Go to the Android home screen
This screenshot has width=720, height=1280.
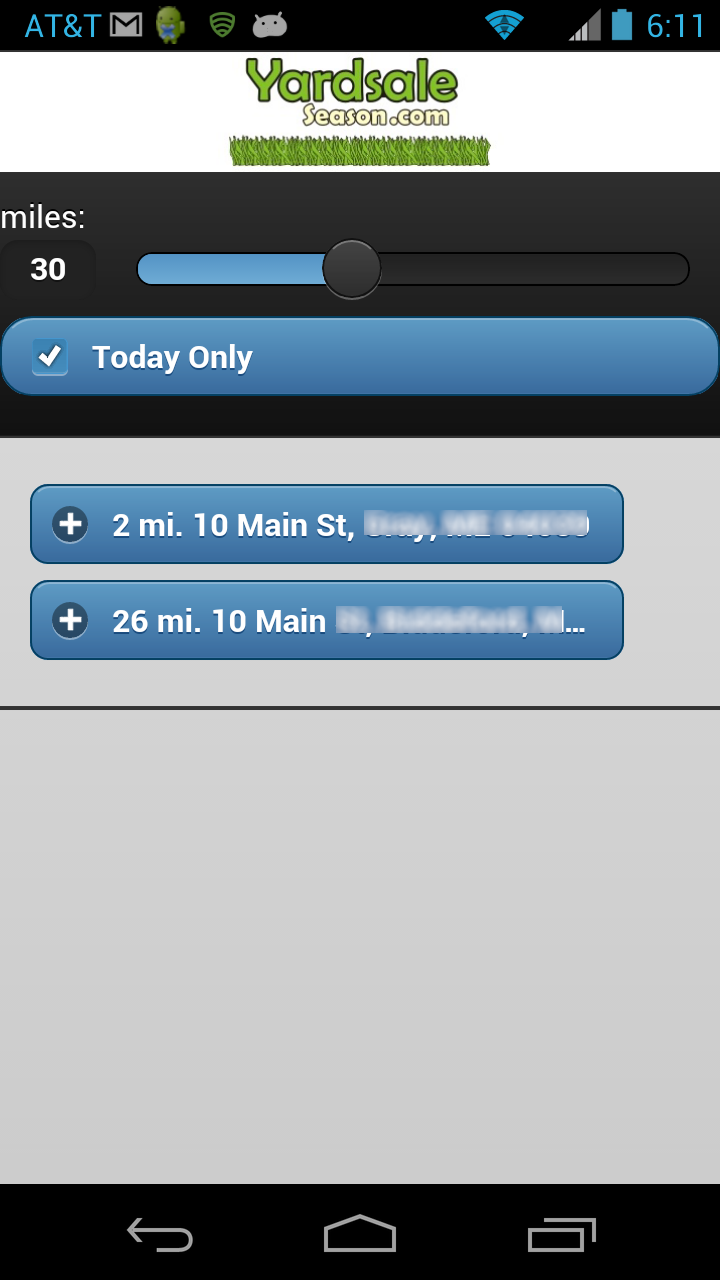pos(360,1234)
